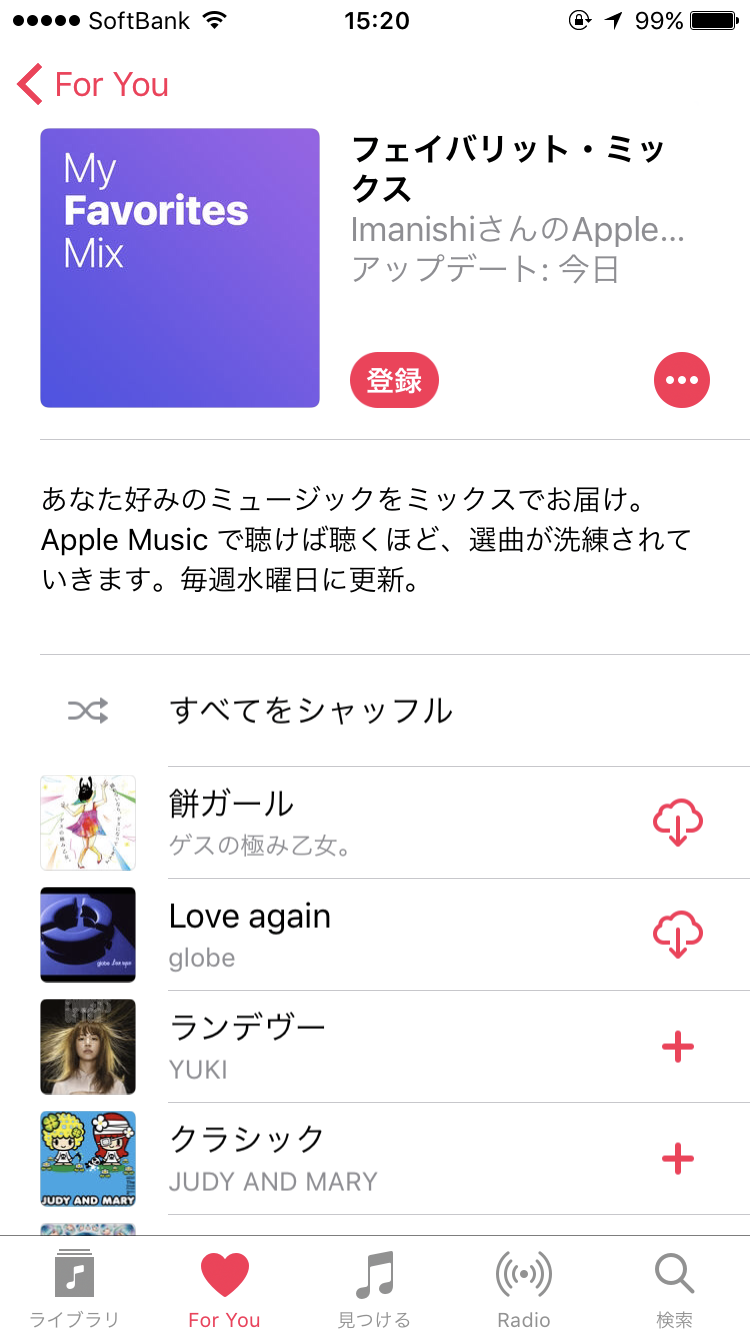Add ランデヴー to library with plus

tap(678, 1047)
